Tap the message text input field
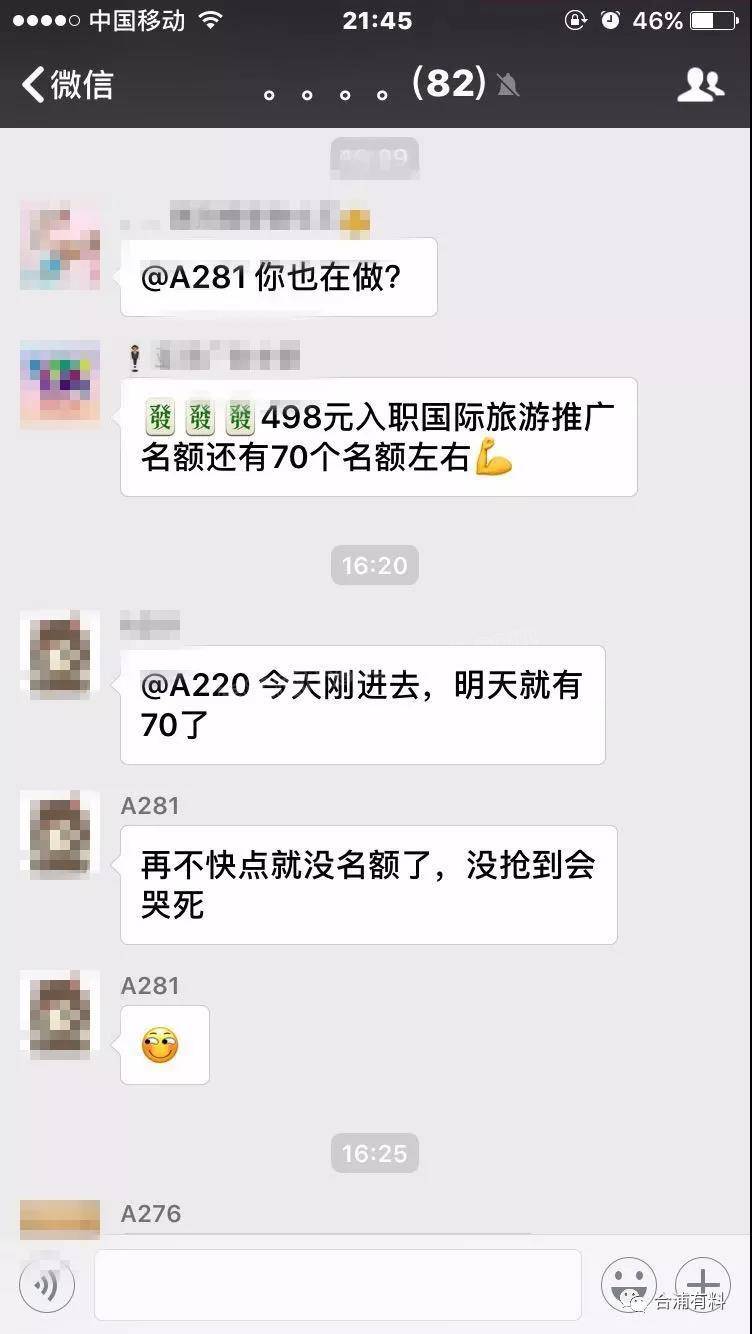The width and height of the screenshot is (752, 1334). [x=337, y=1285]
